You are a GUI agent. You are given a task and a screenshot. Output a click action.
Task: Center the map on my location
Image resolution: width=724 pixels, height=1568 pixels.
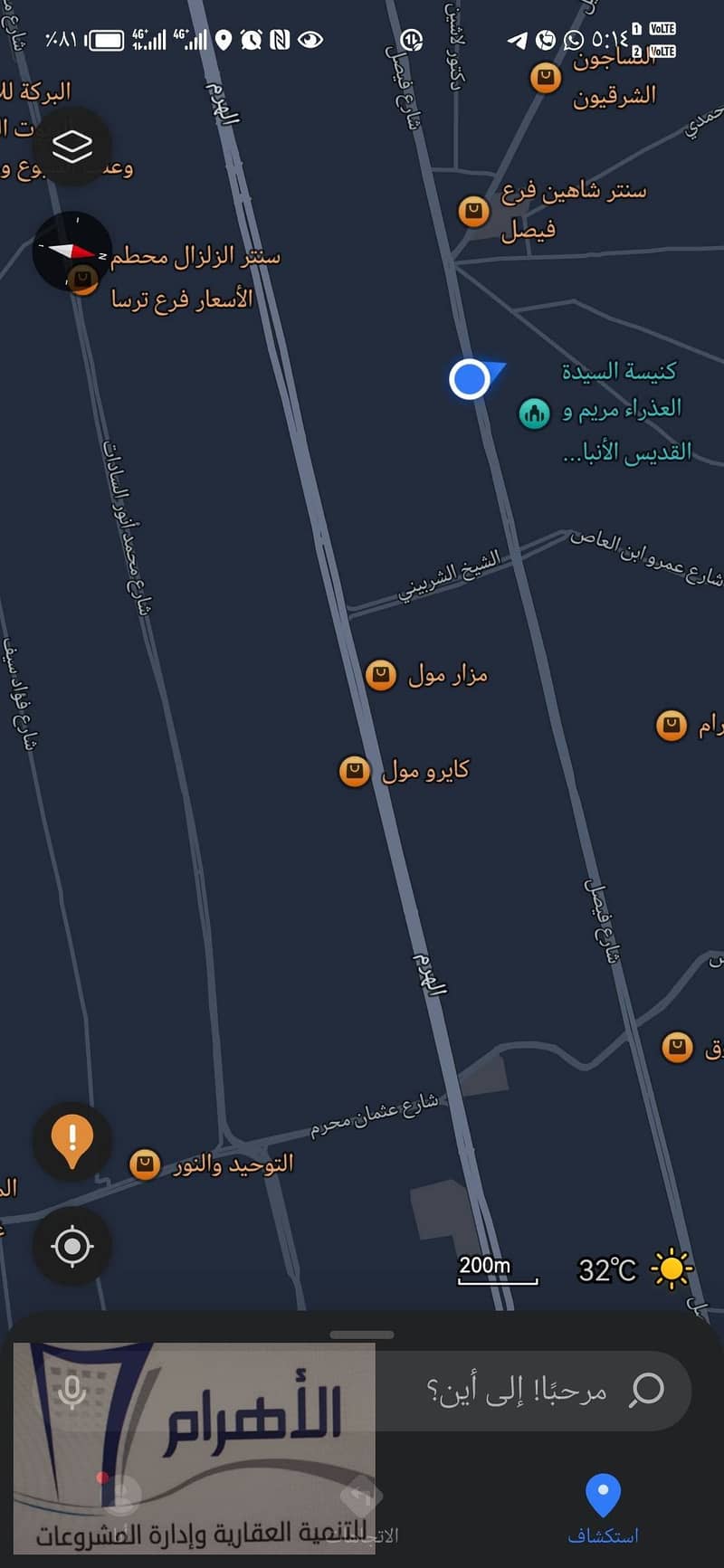pos(72,1246)
